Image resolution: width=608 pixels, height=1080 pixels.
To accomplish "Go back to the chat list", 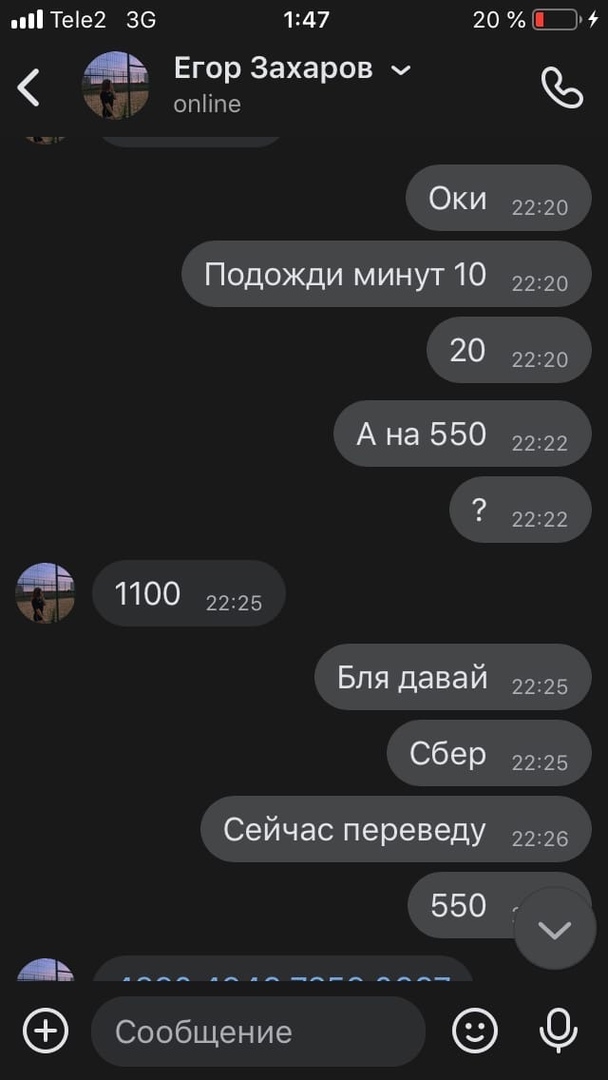I will (30, 87).
